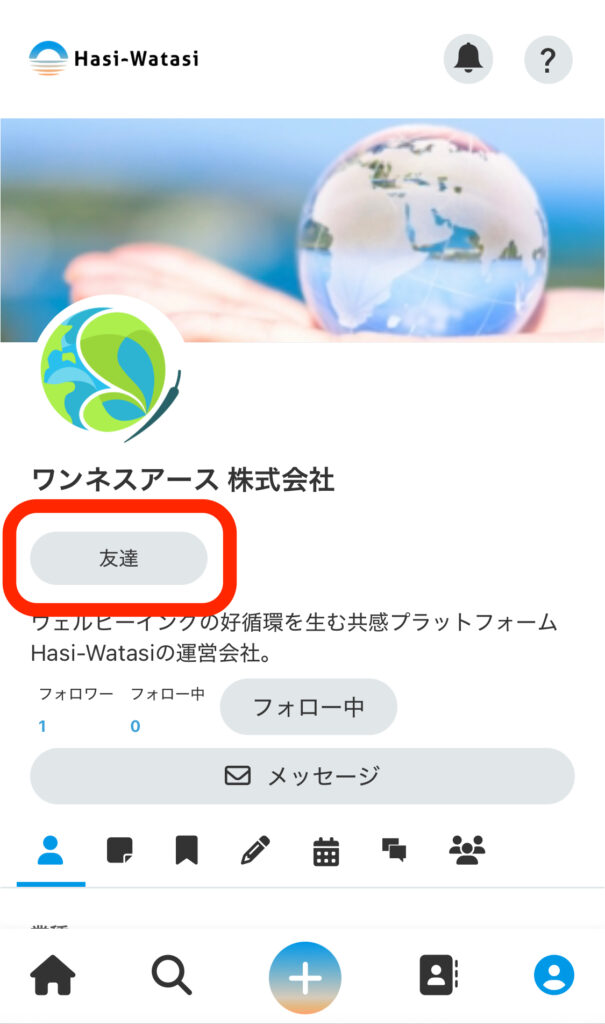Switch to the group members tab

click(466, 851)
